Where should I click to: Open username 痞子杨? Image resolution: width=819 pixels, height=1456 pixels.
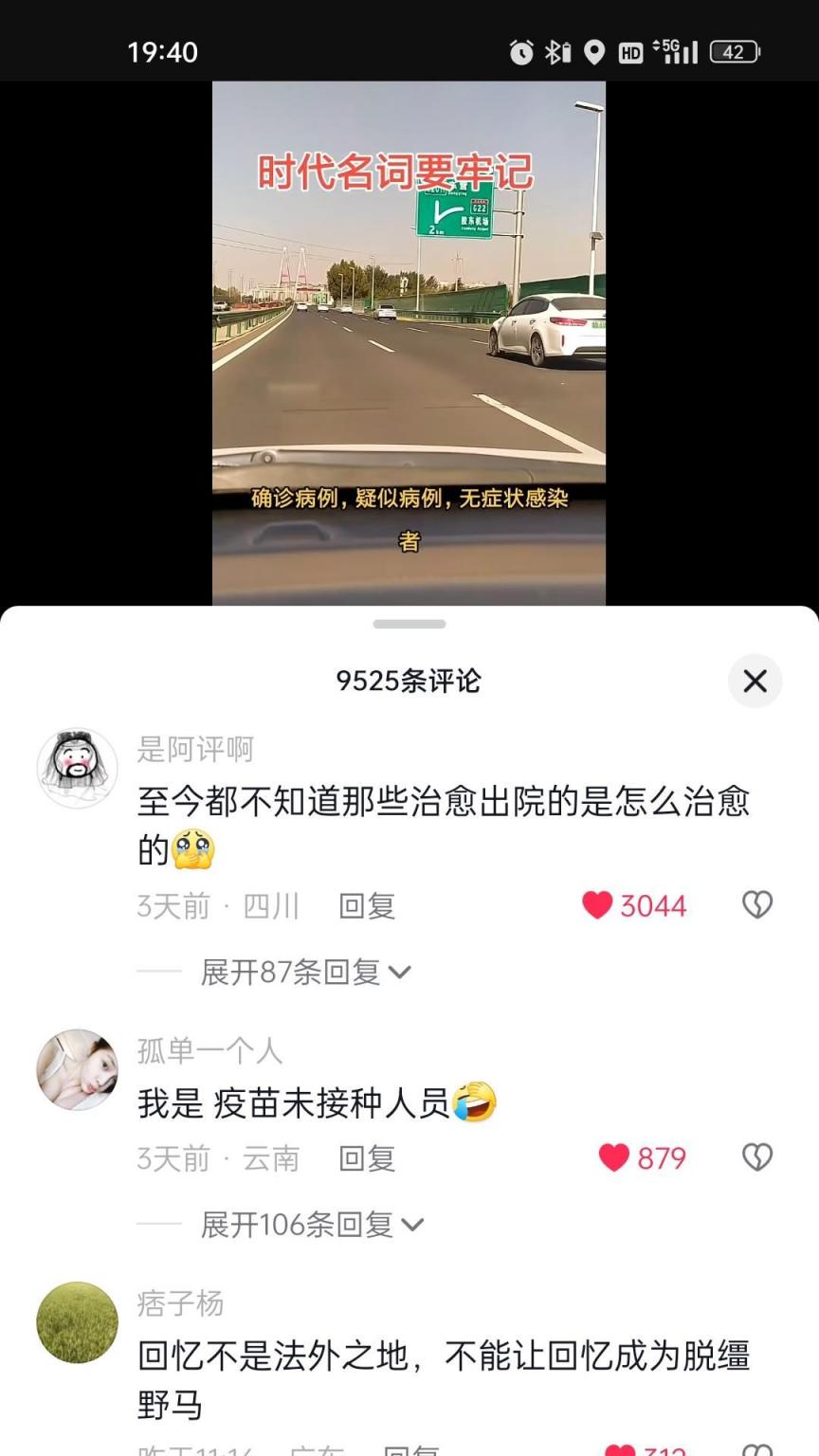[x=180, y=1303]
